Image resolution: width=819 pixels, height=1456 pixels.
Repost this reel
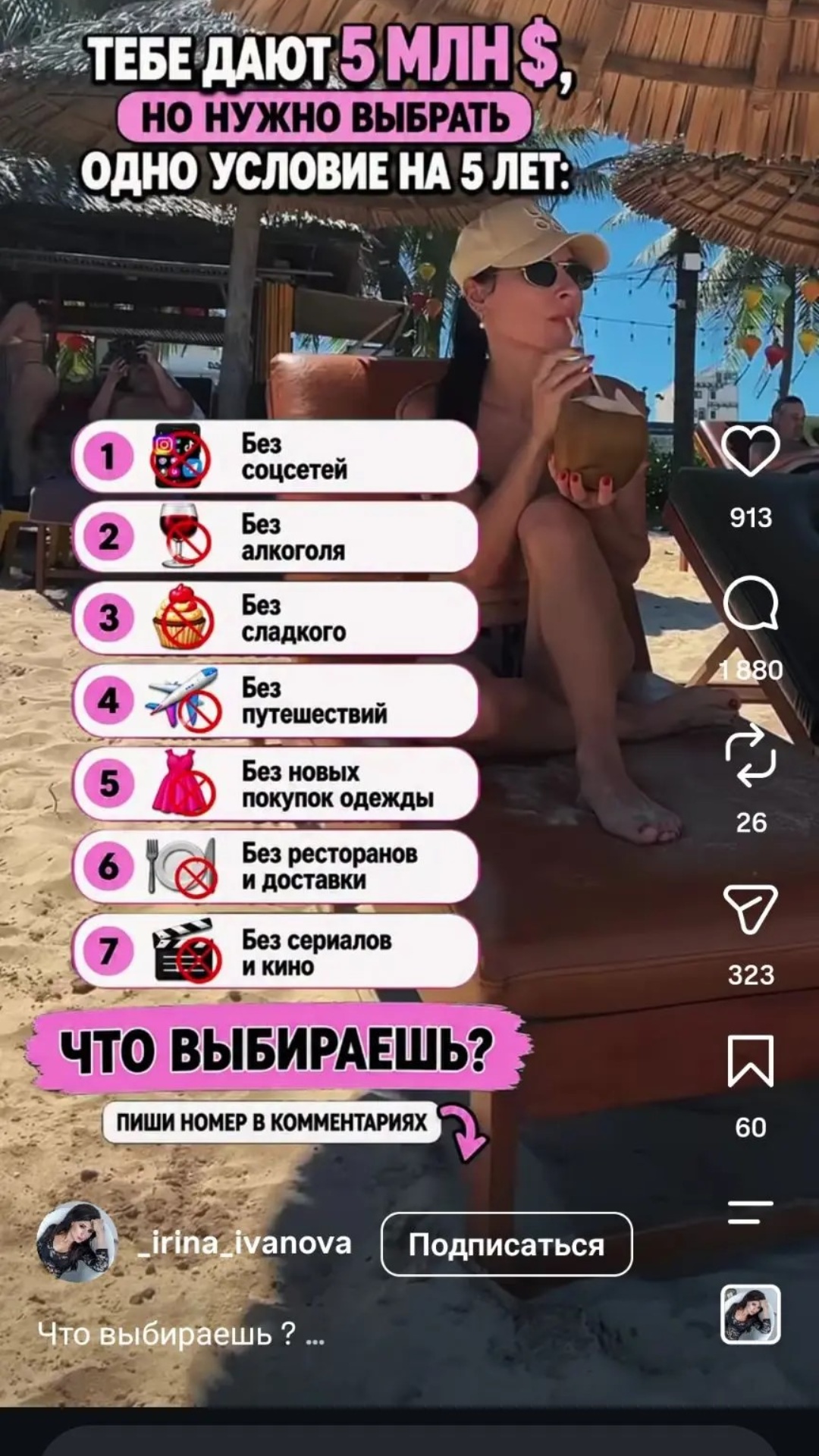point(750,755)
